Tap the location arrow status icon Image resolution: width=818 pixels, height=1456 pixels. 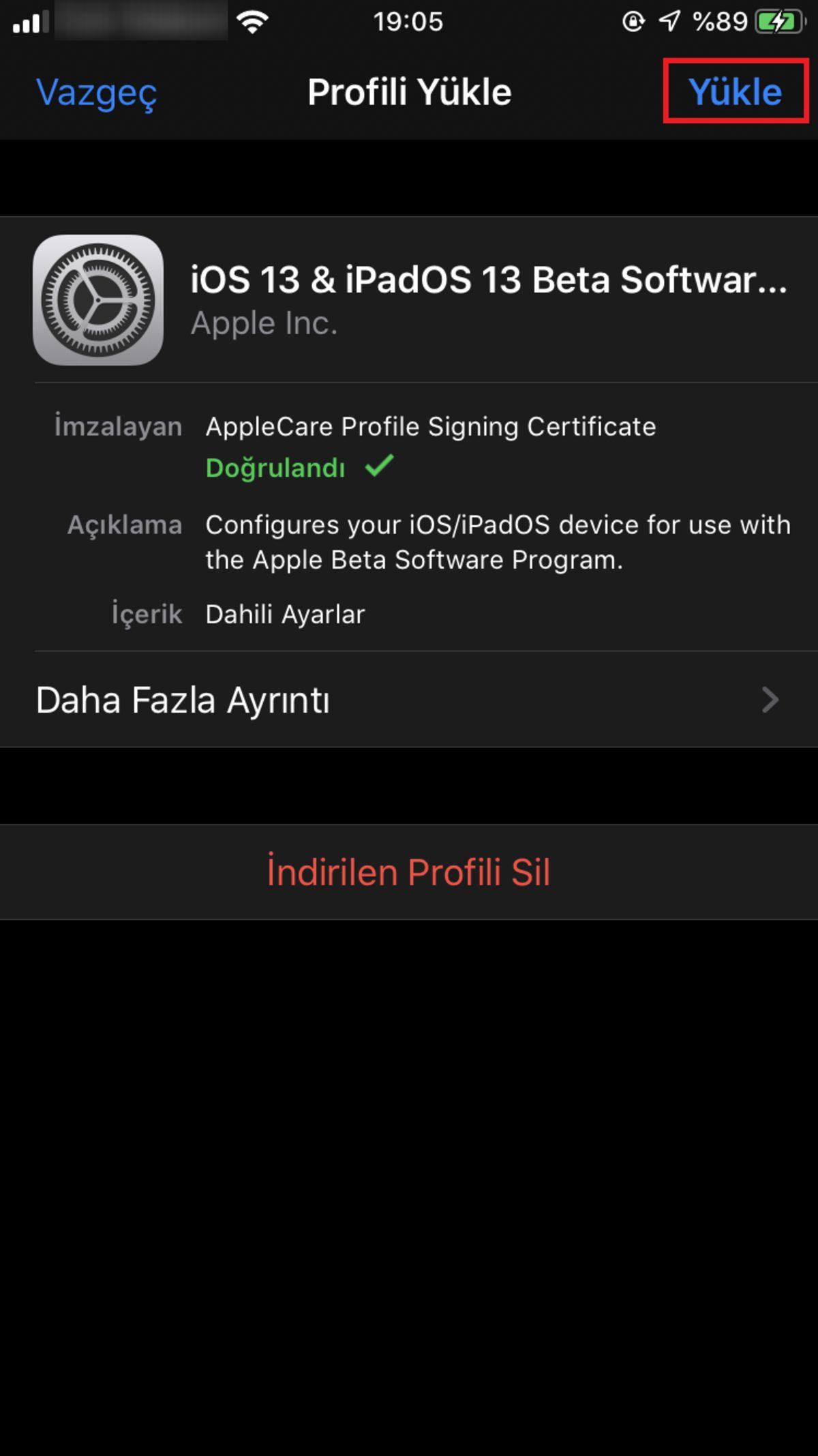pos(669,20)
